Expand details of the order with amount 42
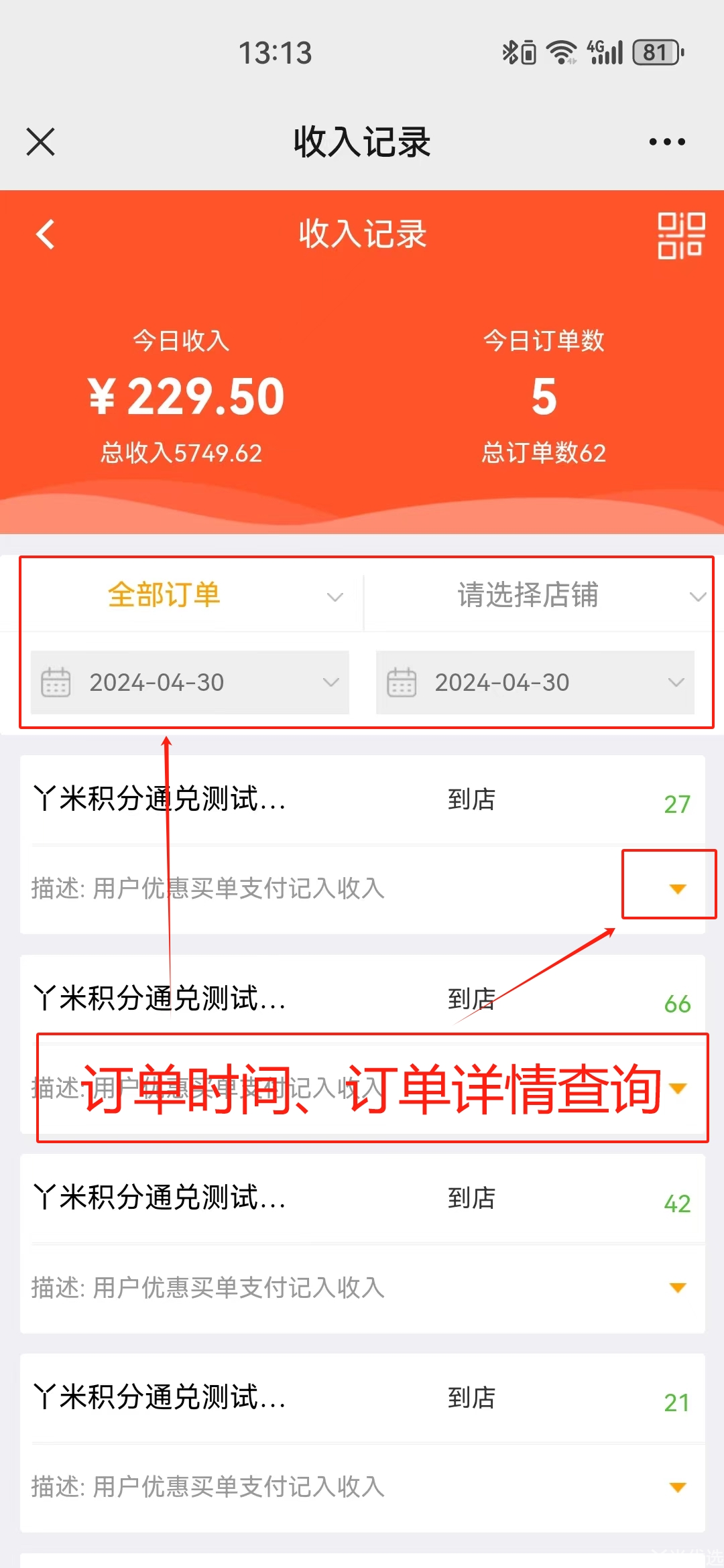Image resolution: width=724 pixels, height=1568 pixels. pyautogui.click(x=678, y=1287)
